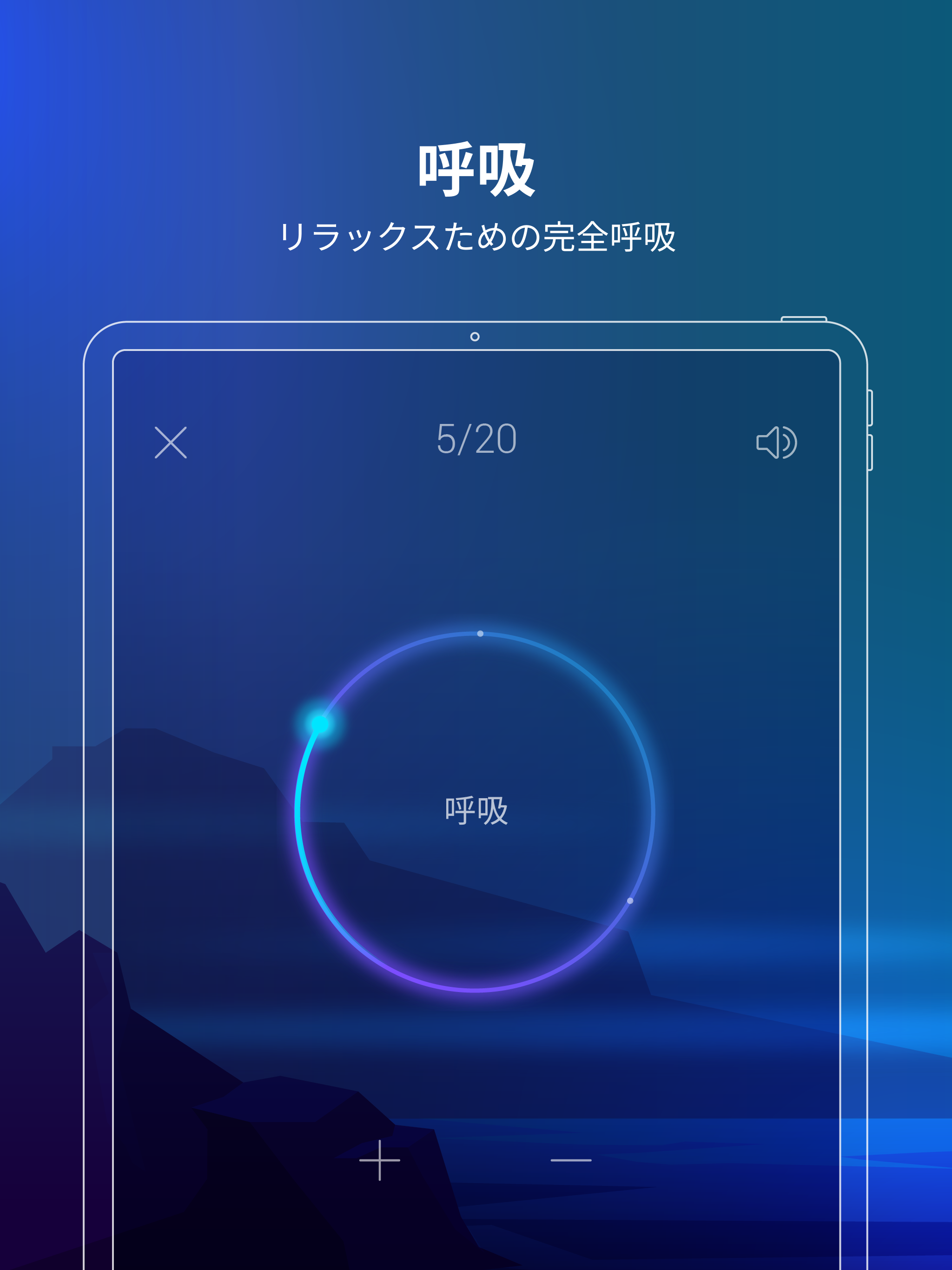This screenshot has width=952, height=1270.
Task: Tap the small marker at the circle's top
Action: coord(480,634)
